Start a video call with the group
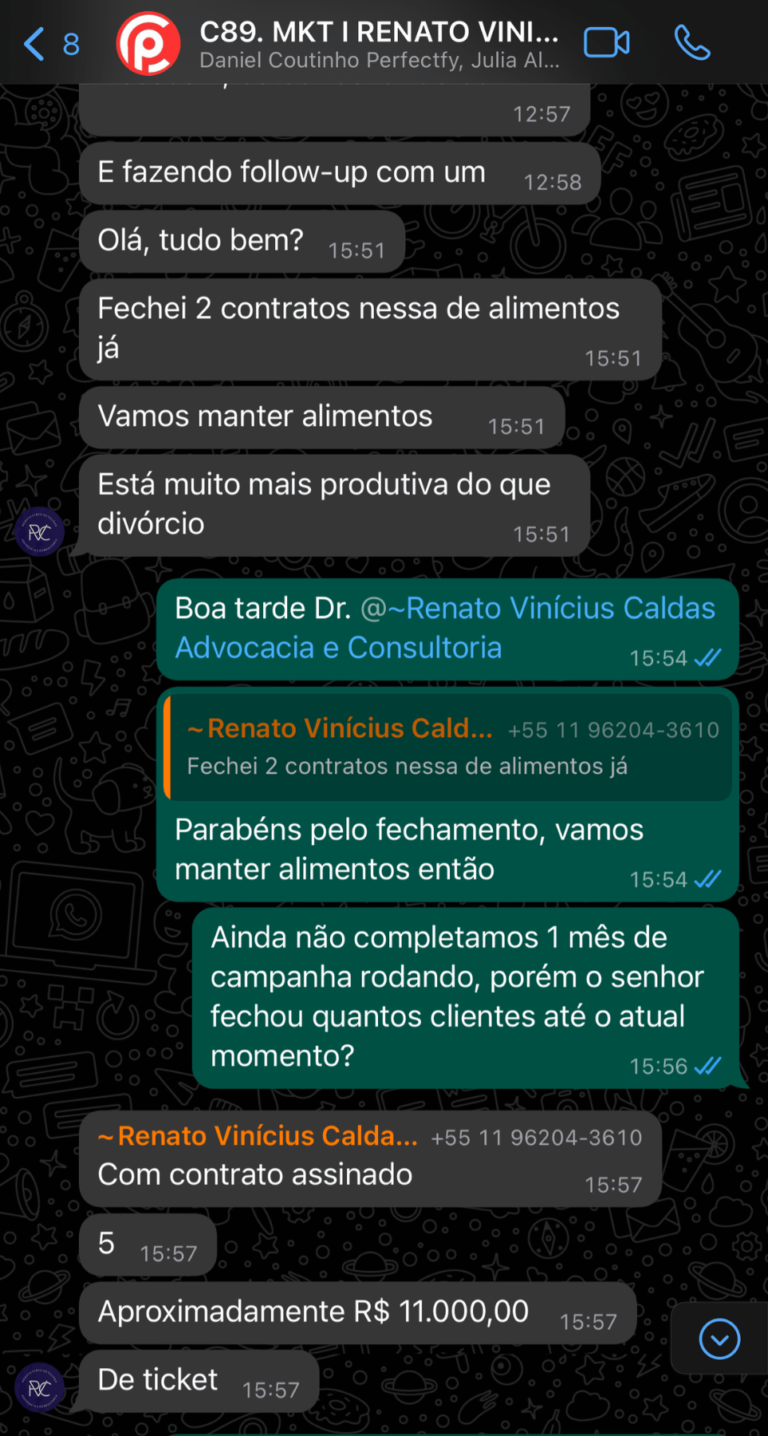The width and height of the screenshot is (768, 1436). point(606,42)
